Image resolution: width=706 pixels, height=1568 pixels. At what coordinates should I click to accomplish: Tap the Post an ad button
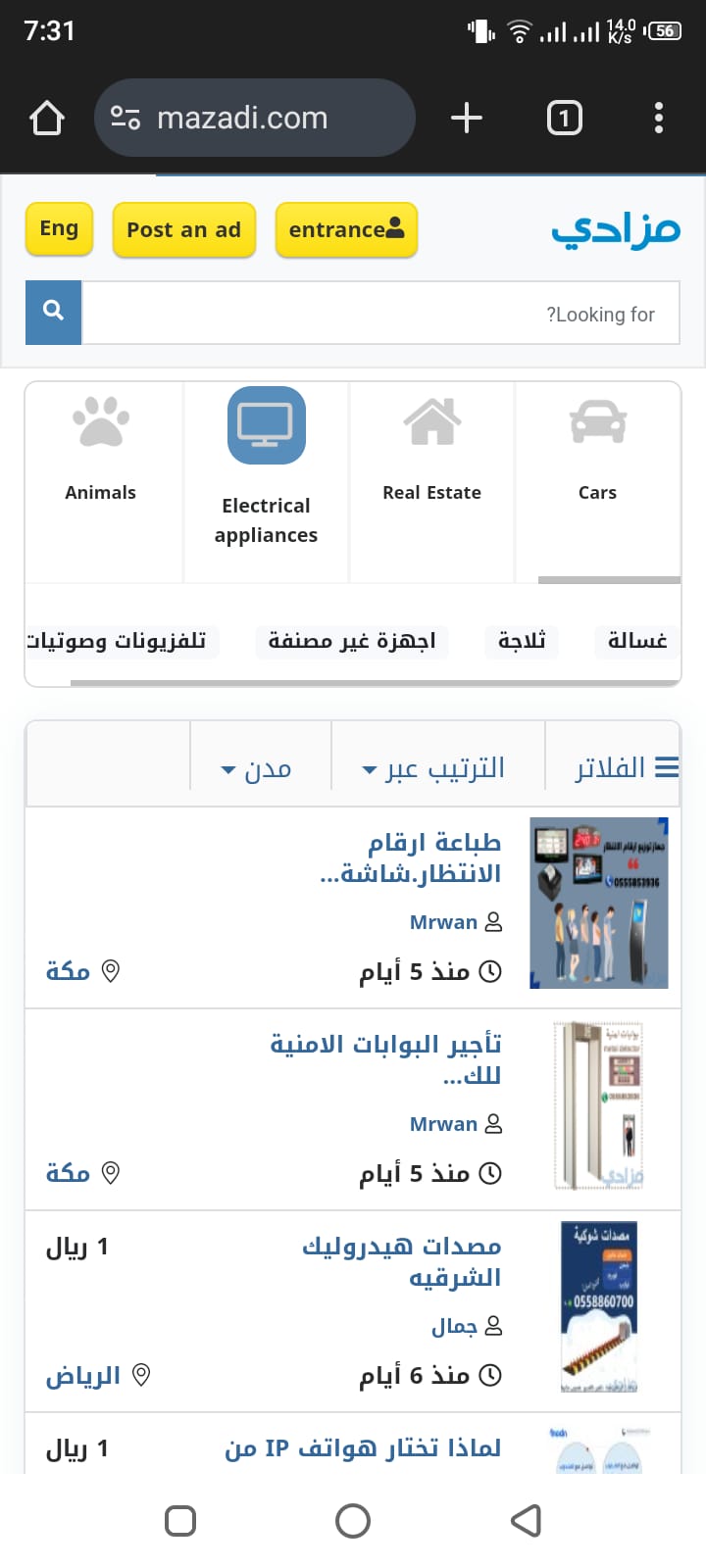point(184,230)
